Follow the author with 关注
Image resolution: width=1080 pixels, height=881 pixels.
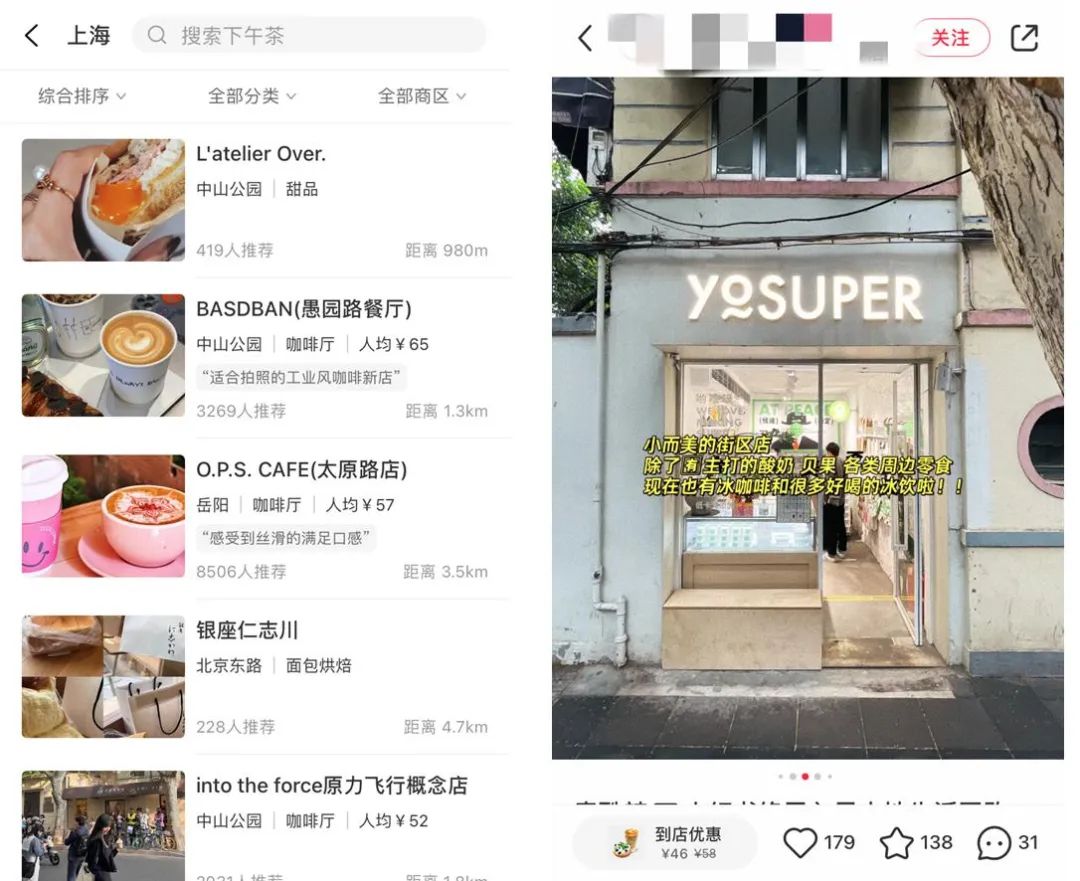coord(950,38)
